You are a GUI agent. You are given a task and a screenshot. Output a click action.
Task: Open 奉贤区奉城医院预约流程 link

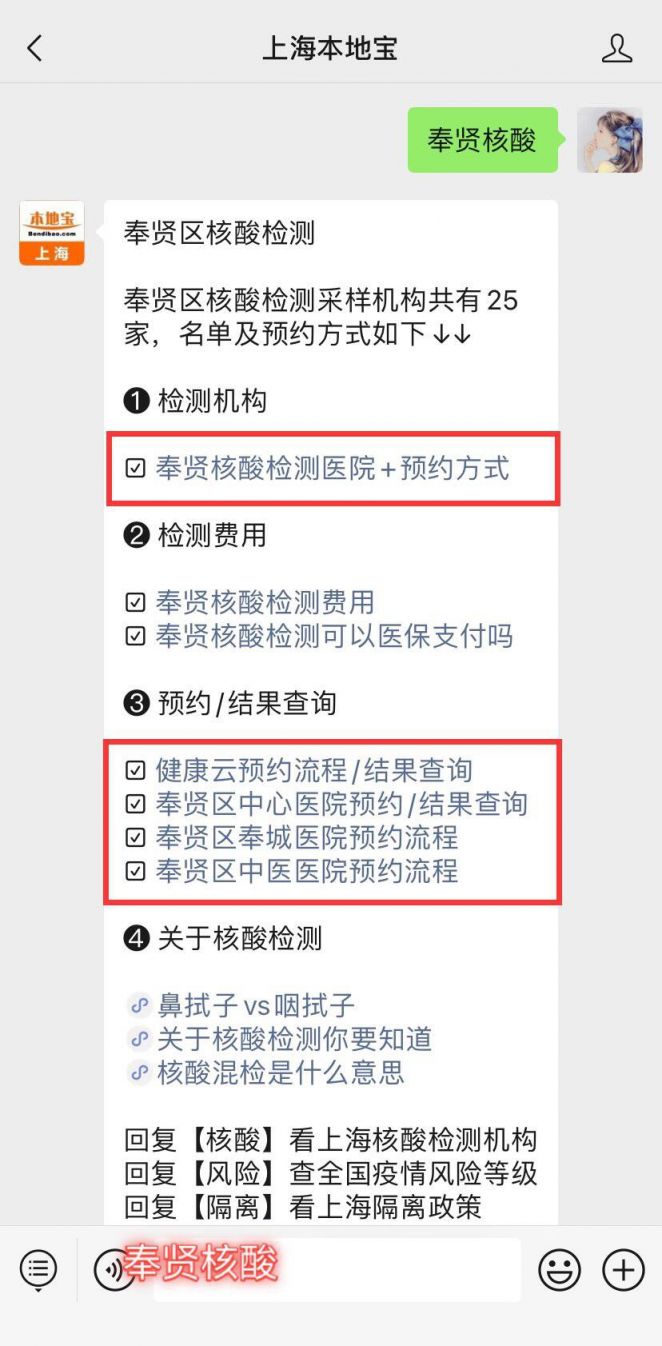(306, 837)
